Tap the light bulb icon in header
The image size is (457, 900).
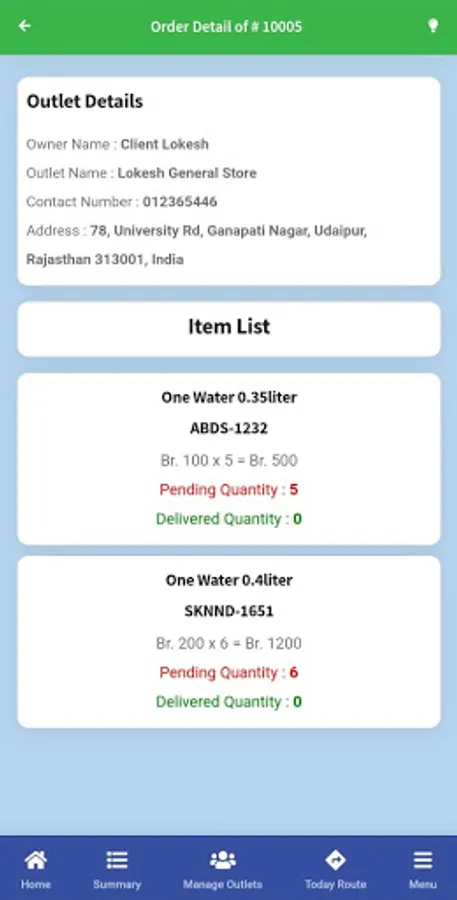(x=433, y=26)
